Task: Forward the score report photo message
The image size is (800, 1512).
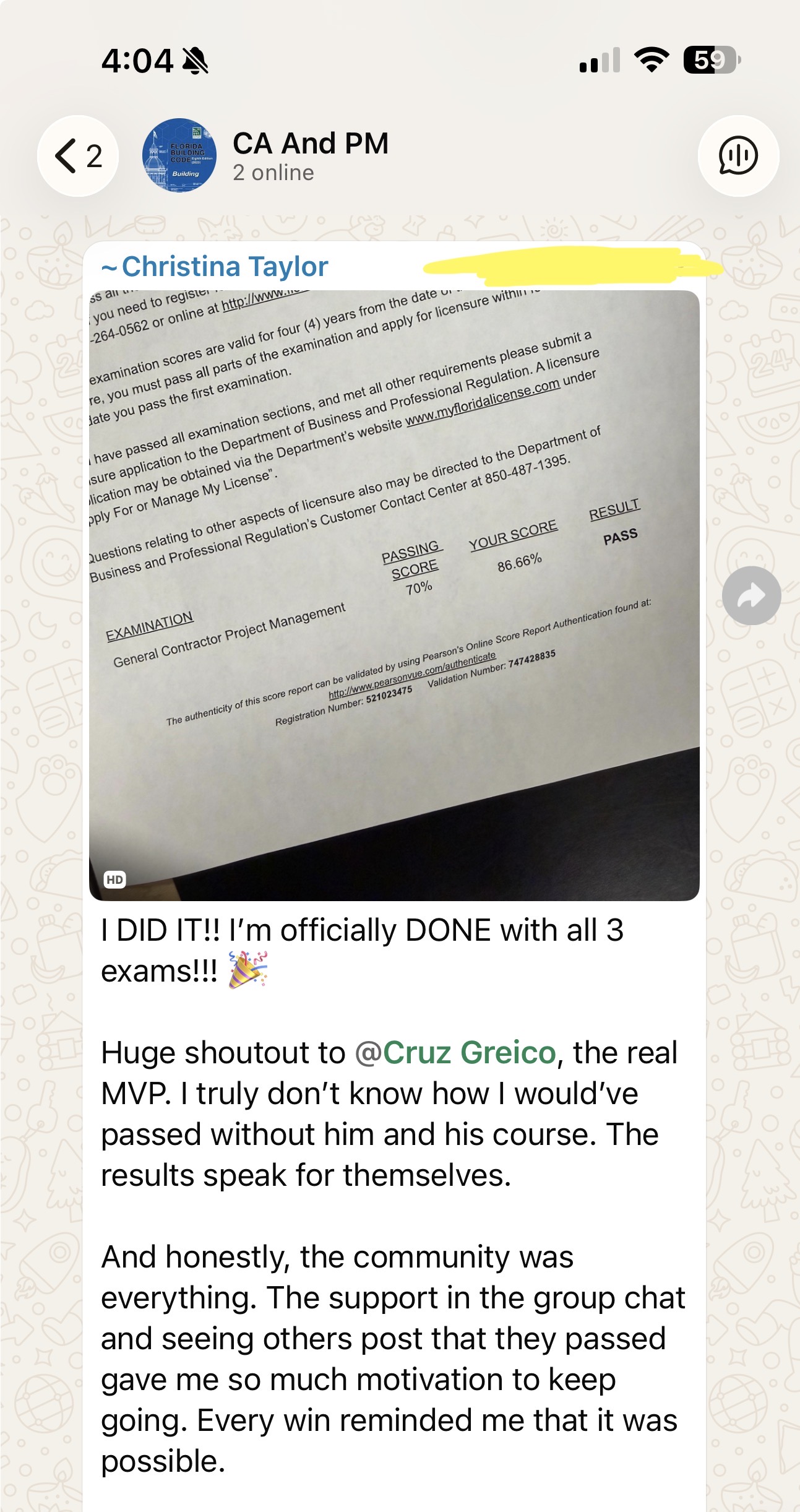Action: tap(751, 595)
